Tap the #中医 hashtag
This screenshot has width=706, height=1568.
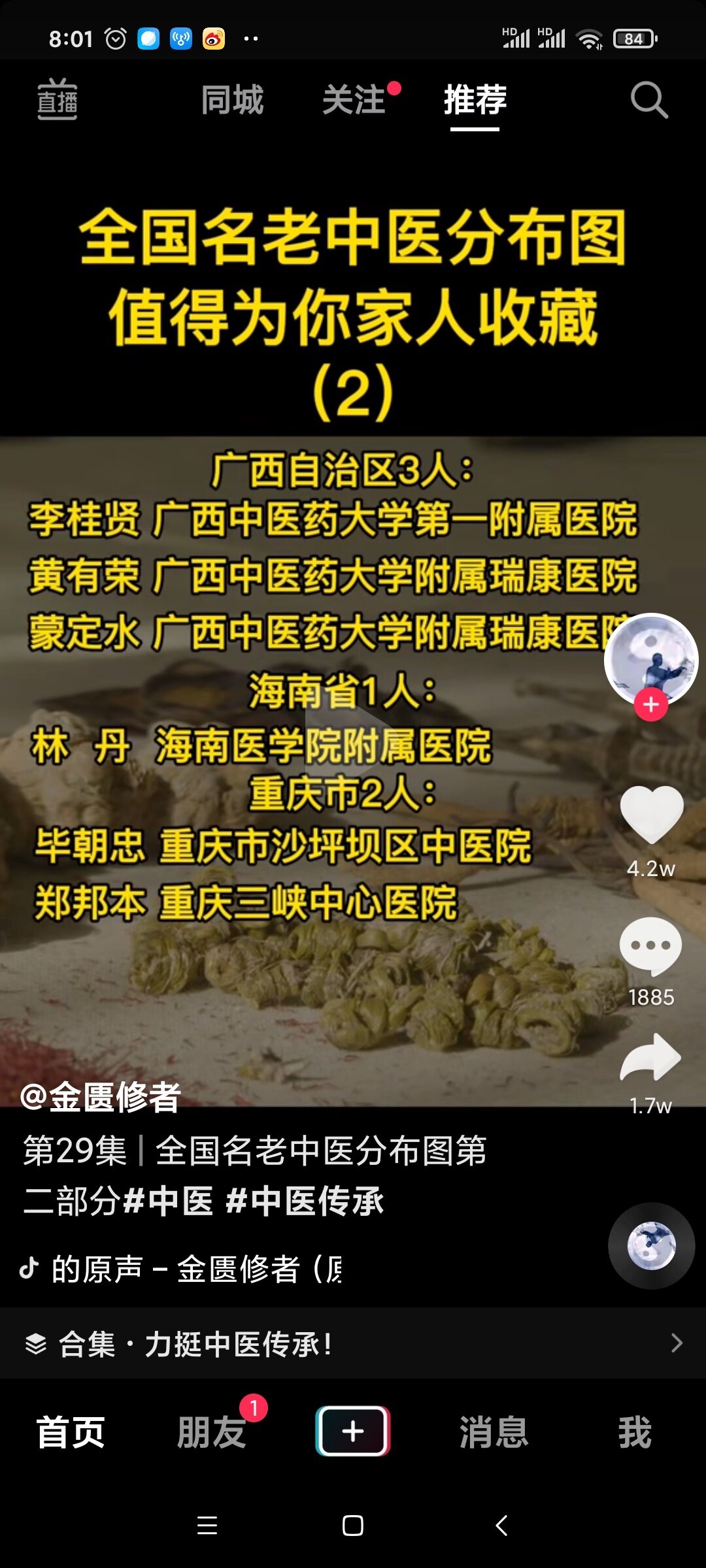pyautogui.click(x=167, y=1201)
